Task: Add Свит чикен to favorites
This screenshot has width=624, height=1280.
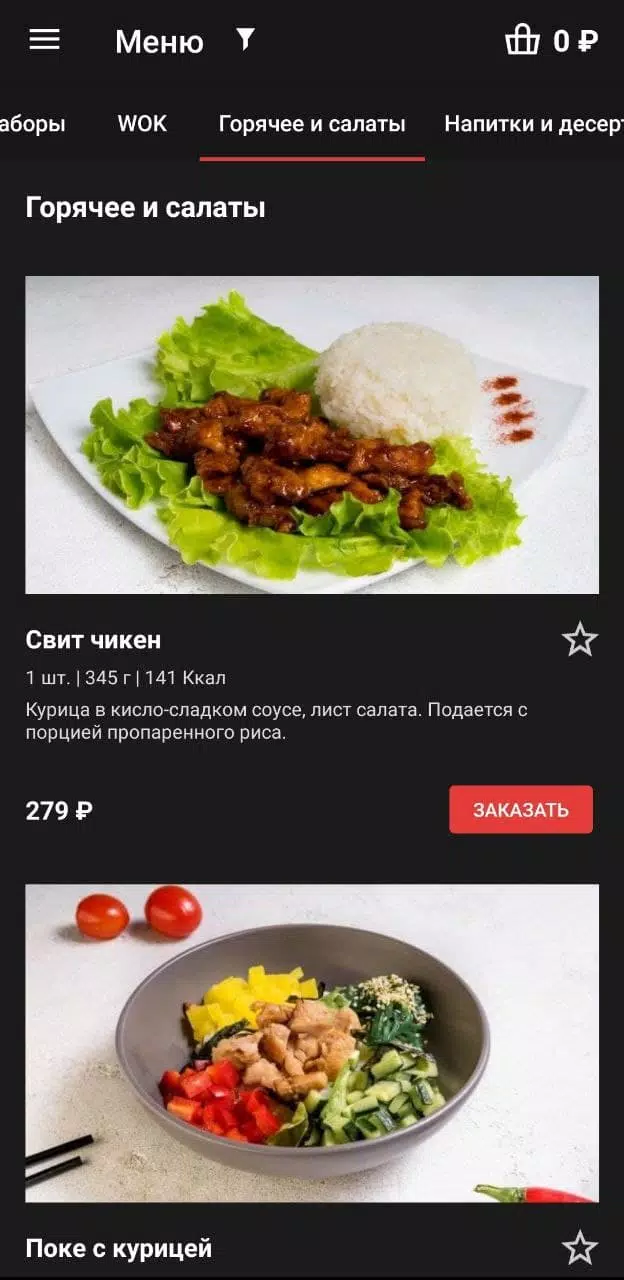Action: [x=579, y=639]
